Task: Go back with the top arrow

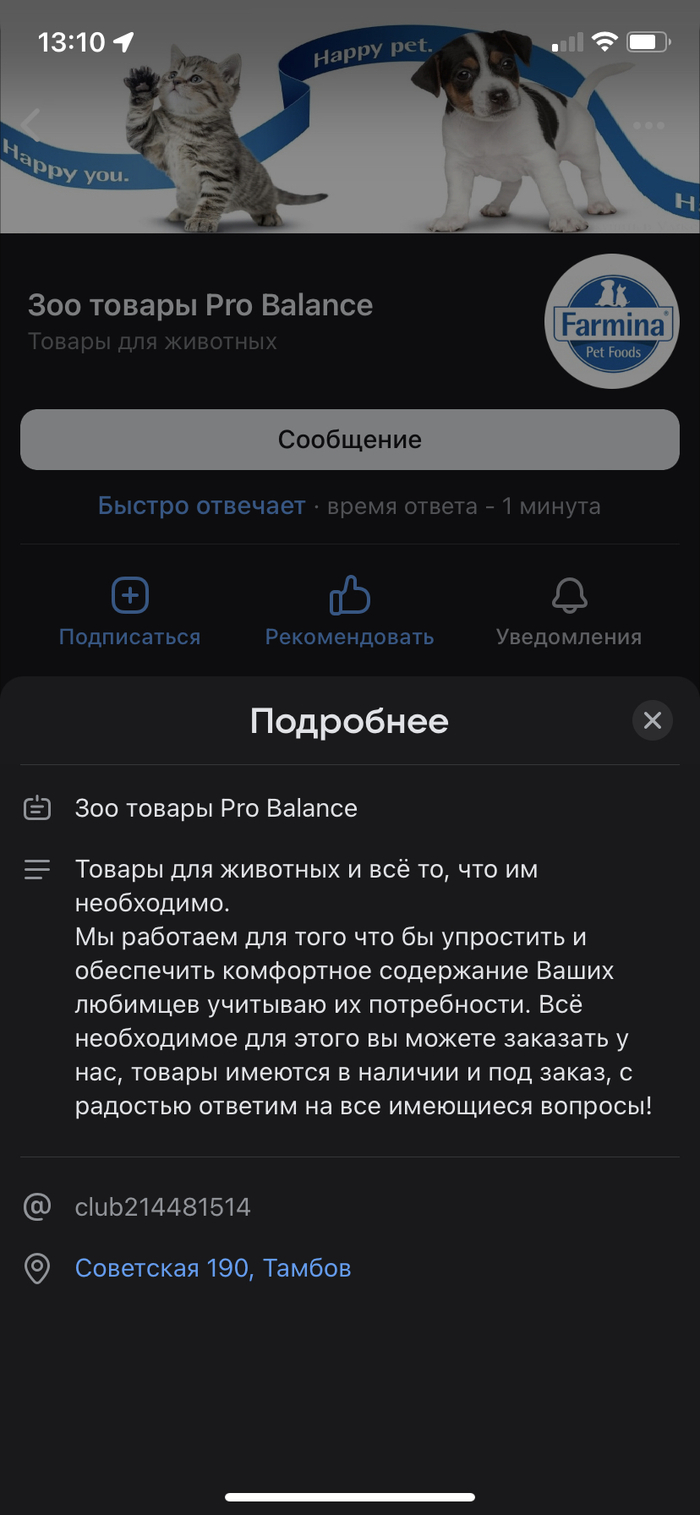Action: coord(31,125)
